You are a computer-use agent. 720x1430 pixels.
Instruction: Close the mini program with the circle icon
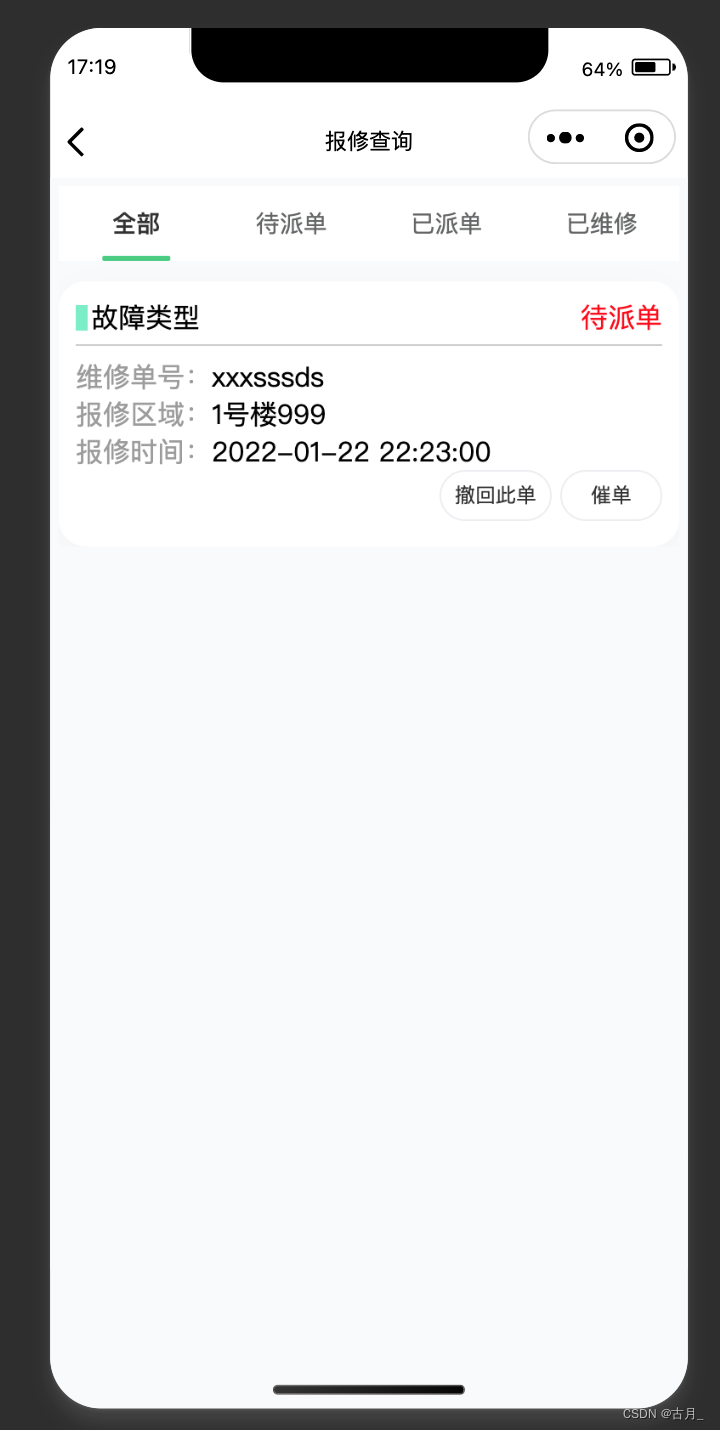pos(639,138)
